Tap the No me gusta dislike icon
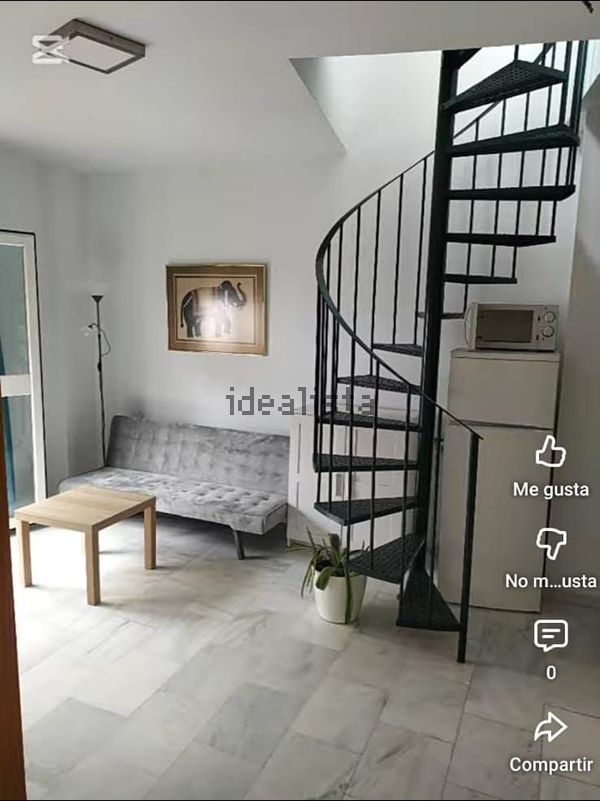Viewport: 600px width, 801px height. 550,544
